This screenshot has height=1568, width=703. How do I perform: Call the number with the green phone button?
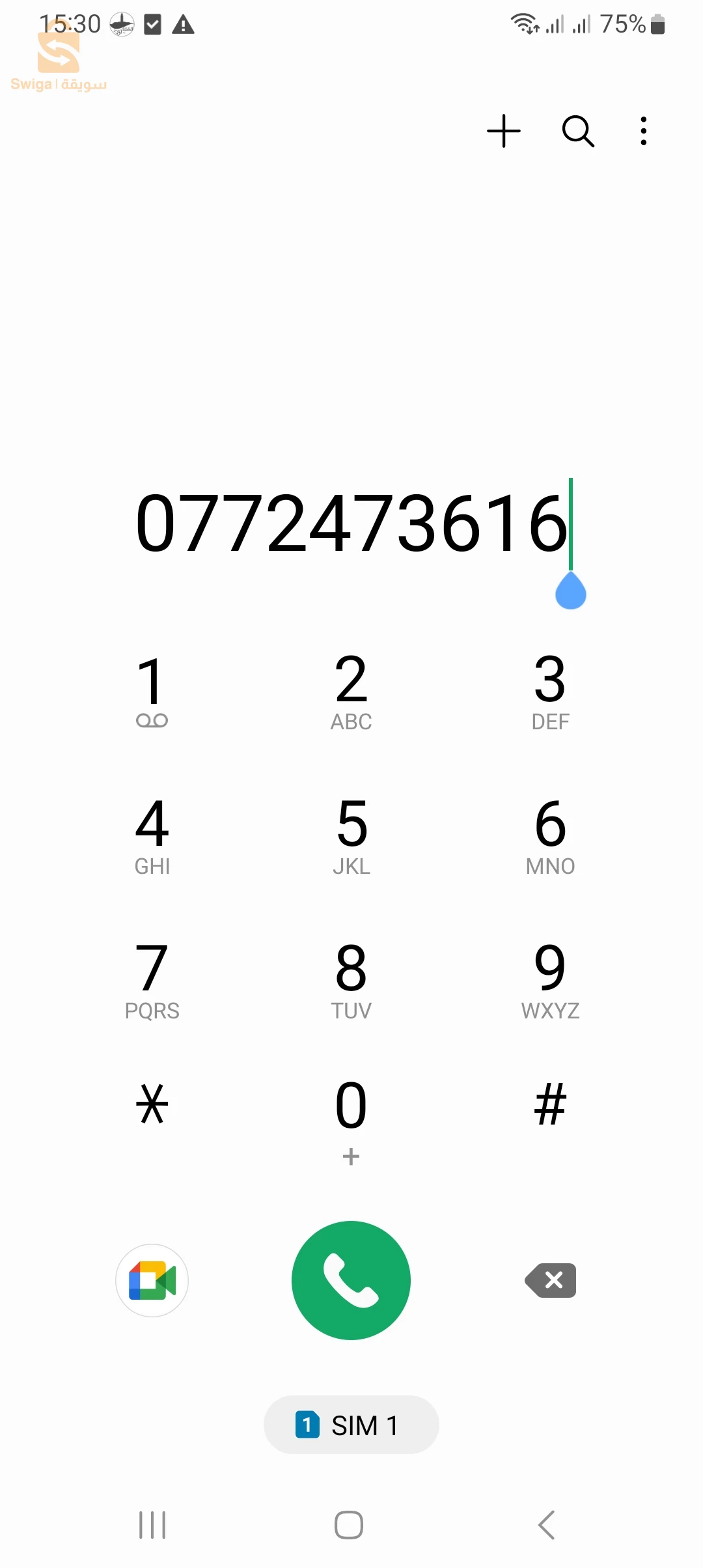pos(351,1280)
